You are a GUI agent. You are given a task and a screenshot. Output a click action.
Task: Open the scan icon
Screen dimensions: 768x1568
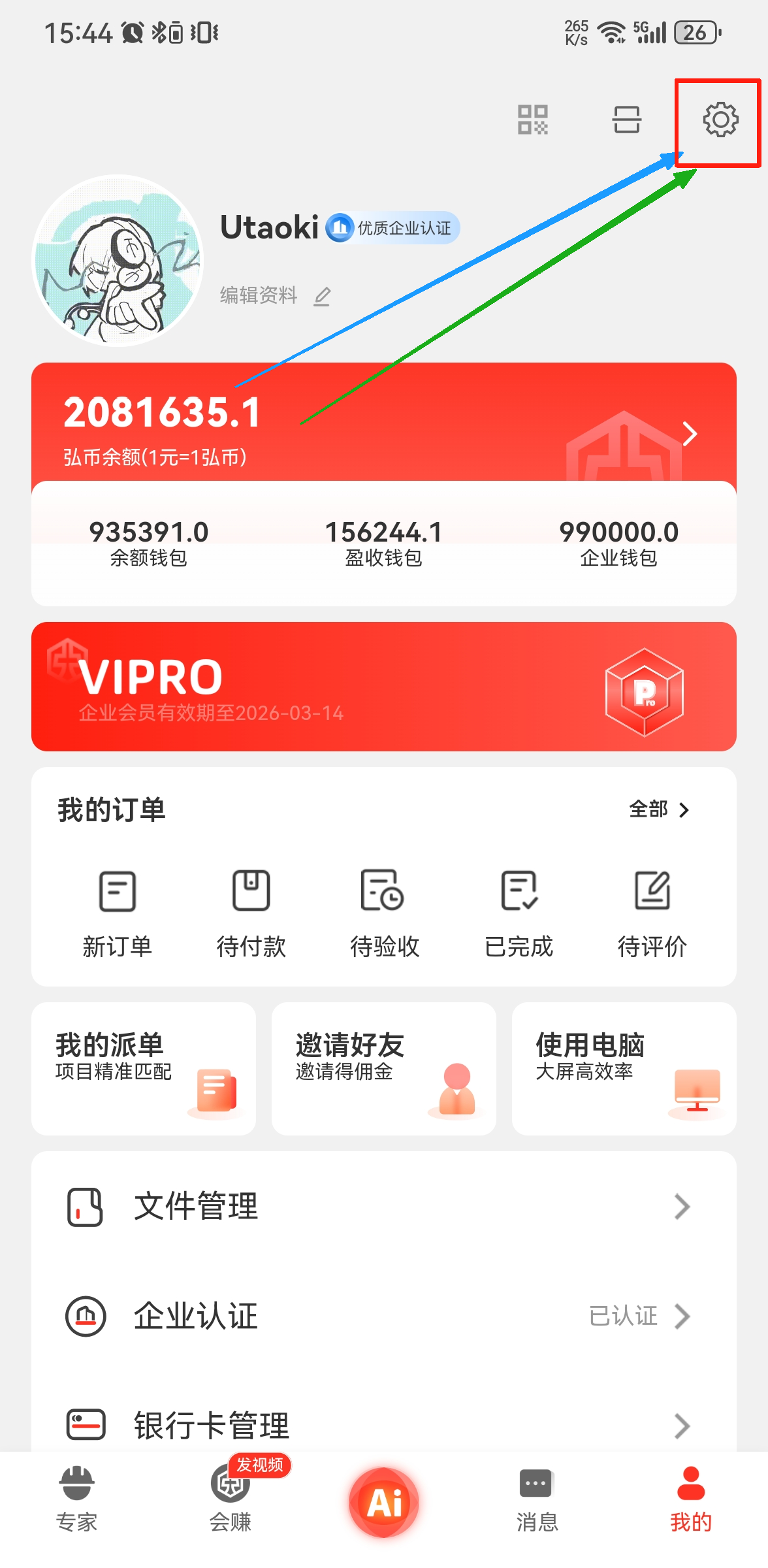coord(626,120)
